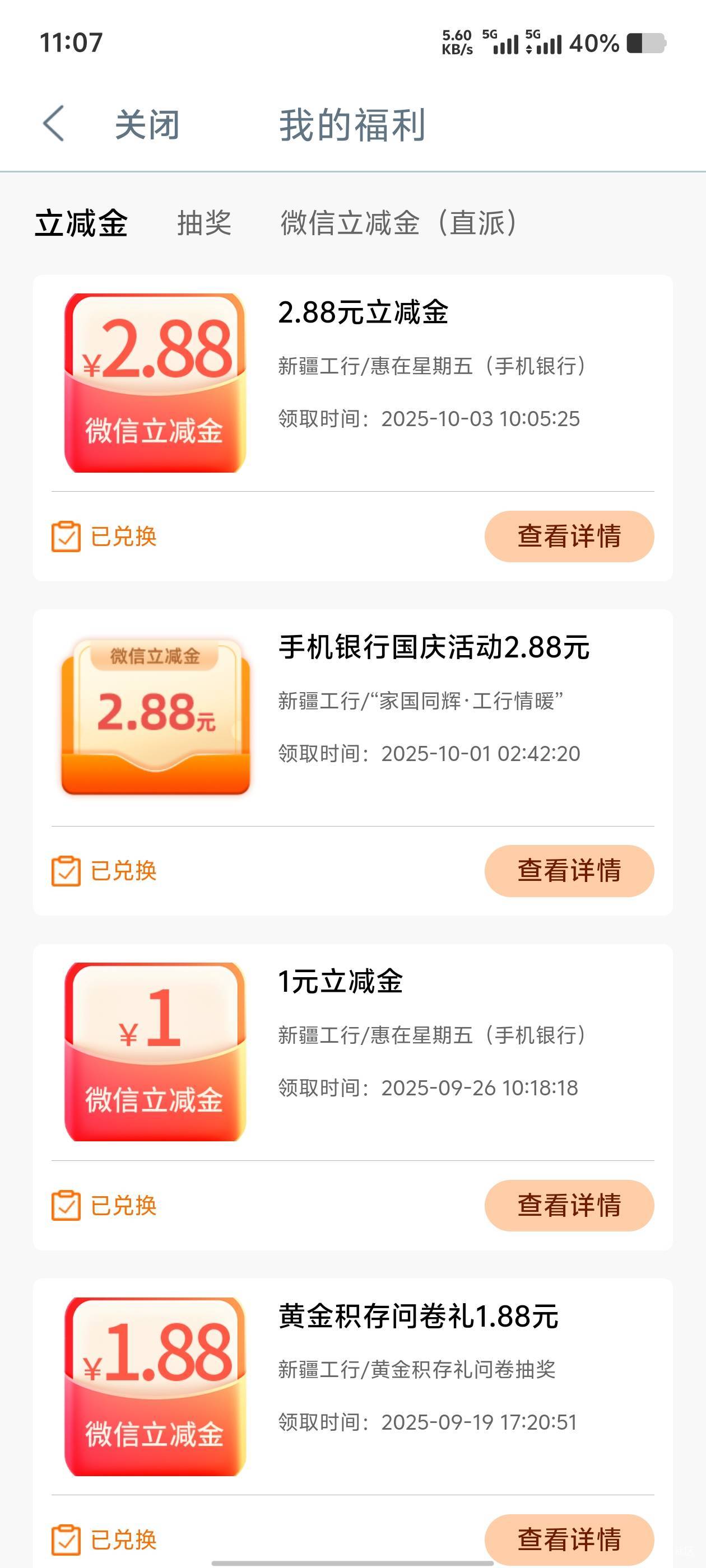Tap 查看详情 for 手机银行国庆活动2.88元
Image resolution: width=706 pixels, height=1568 pixels.
click(x=569, y=870)
